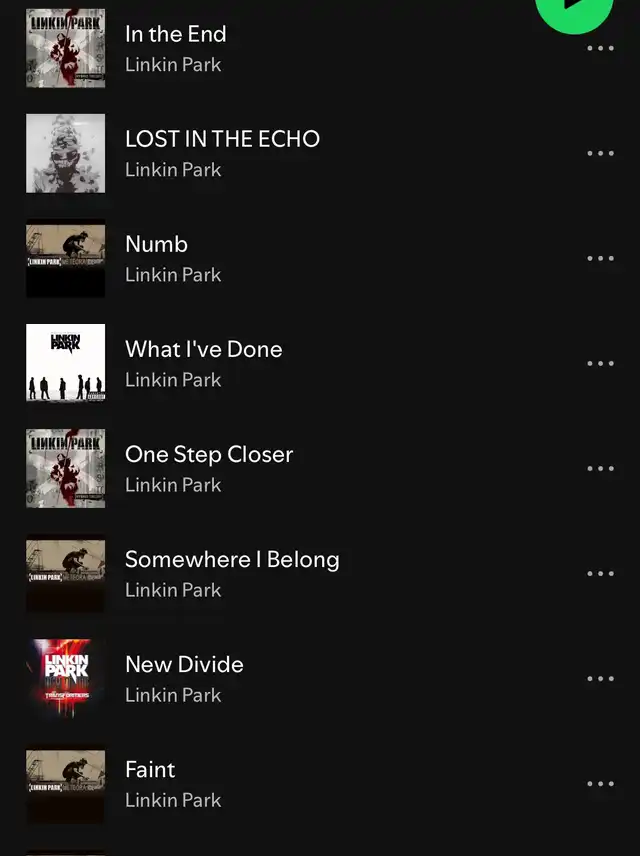Show the options menu for Numb

600,258
